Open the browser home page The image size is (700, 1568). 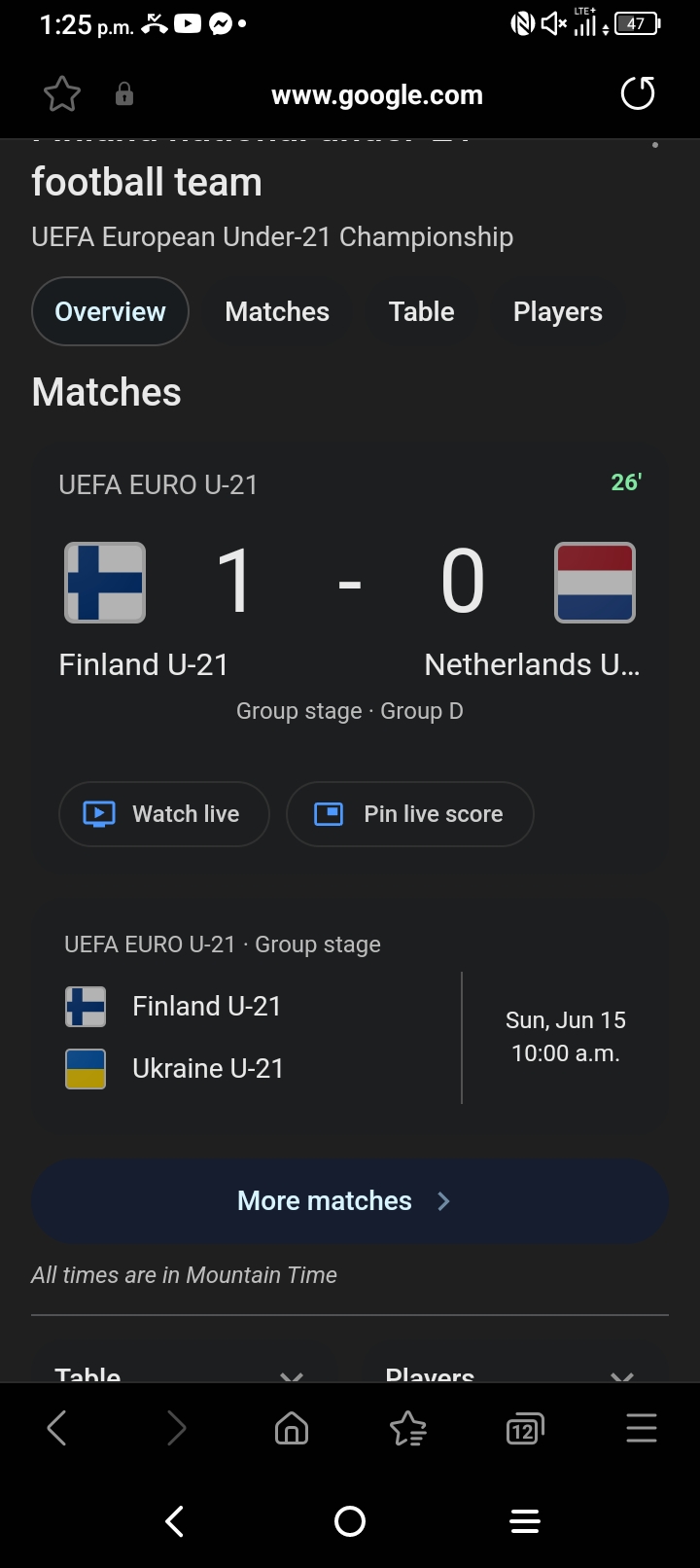[292, 1428]
